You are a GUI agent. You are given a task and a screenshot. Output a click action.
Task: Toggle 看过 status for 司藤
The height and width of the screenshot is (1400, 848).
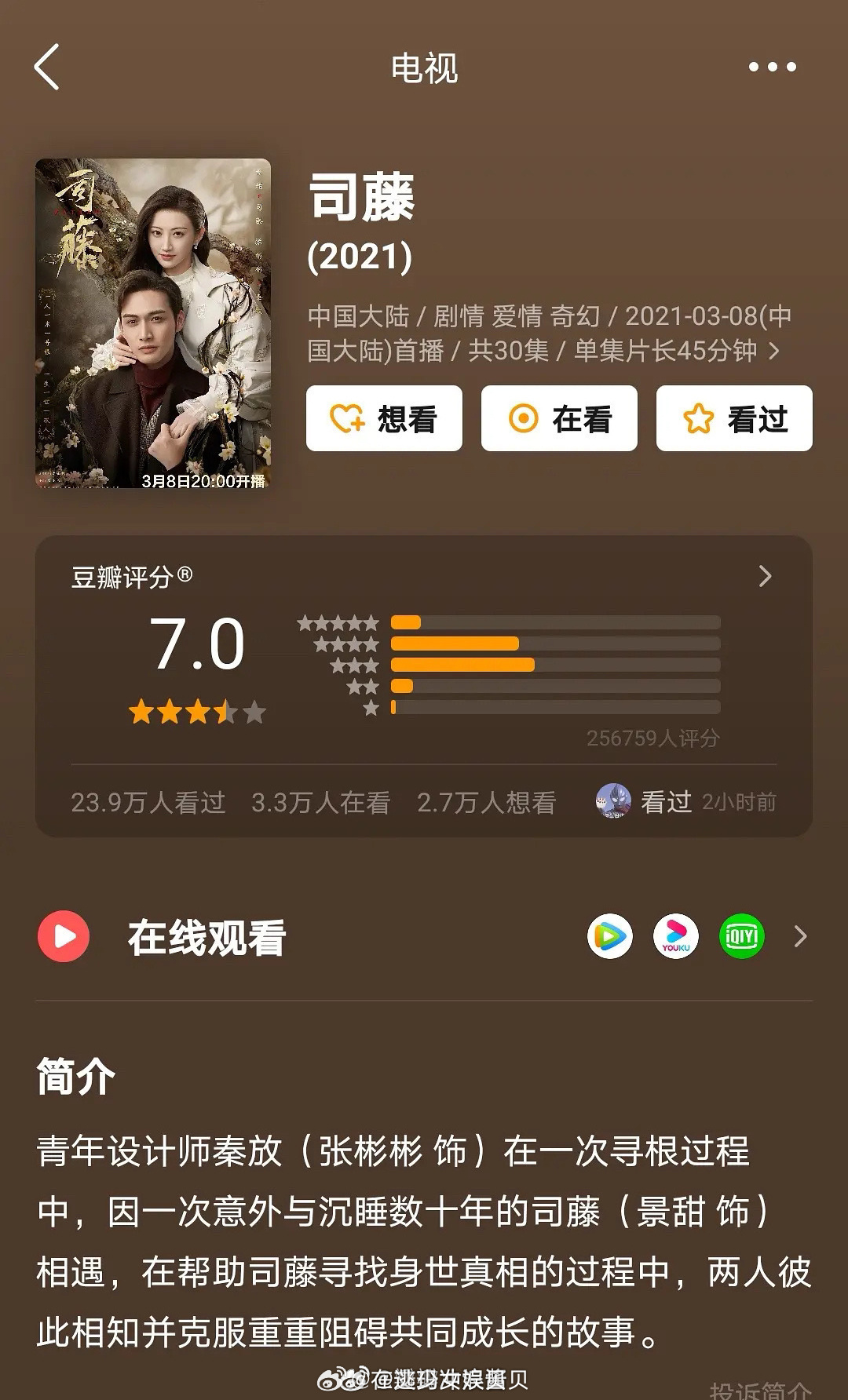[733, 419]
